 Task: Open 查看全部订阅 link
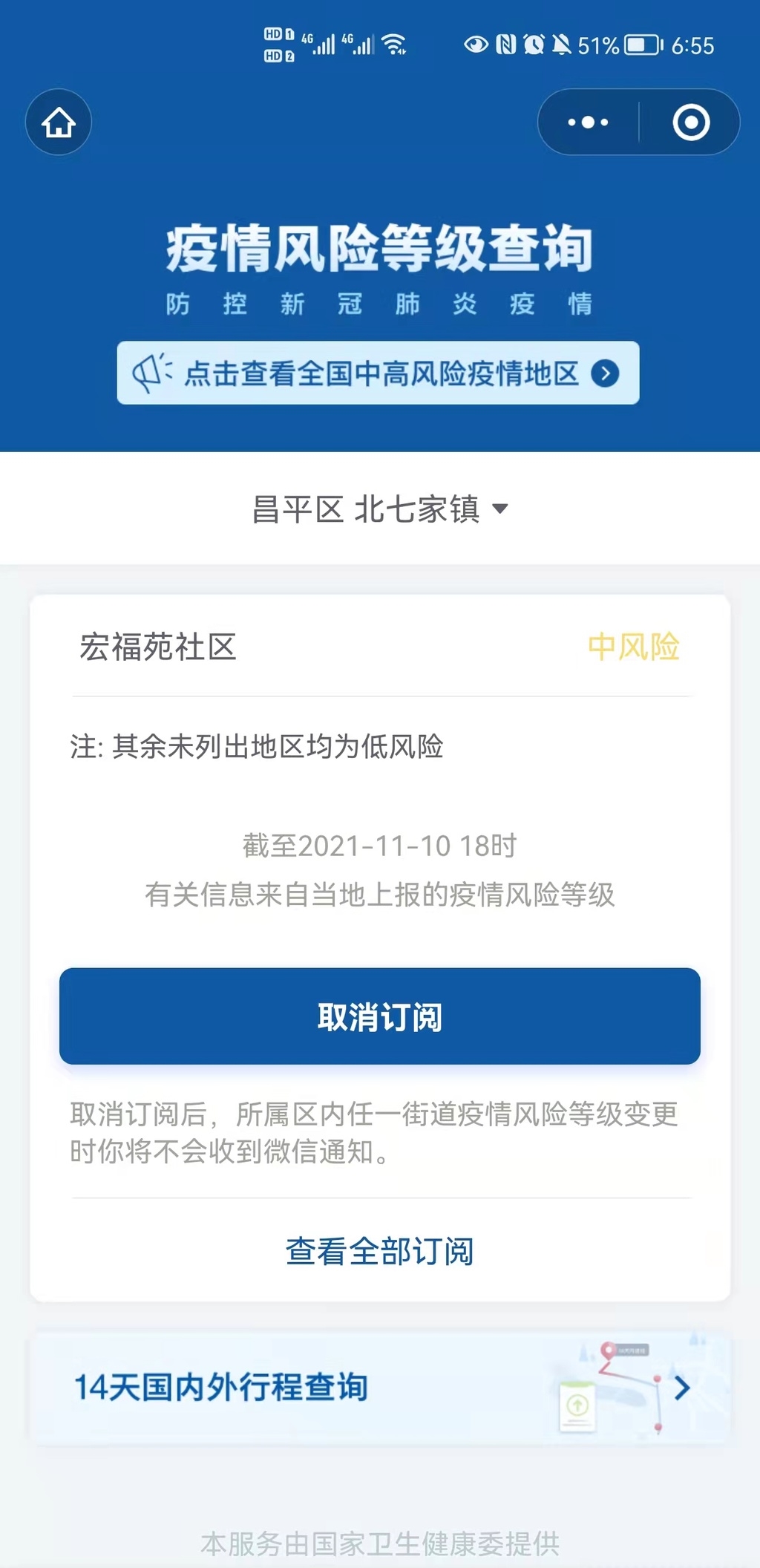coord(380,1251)
